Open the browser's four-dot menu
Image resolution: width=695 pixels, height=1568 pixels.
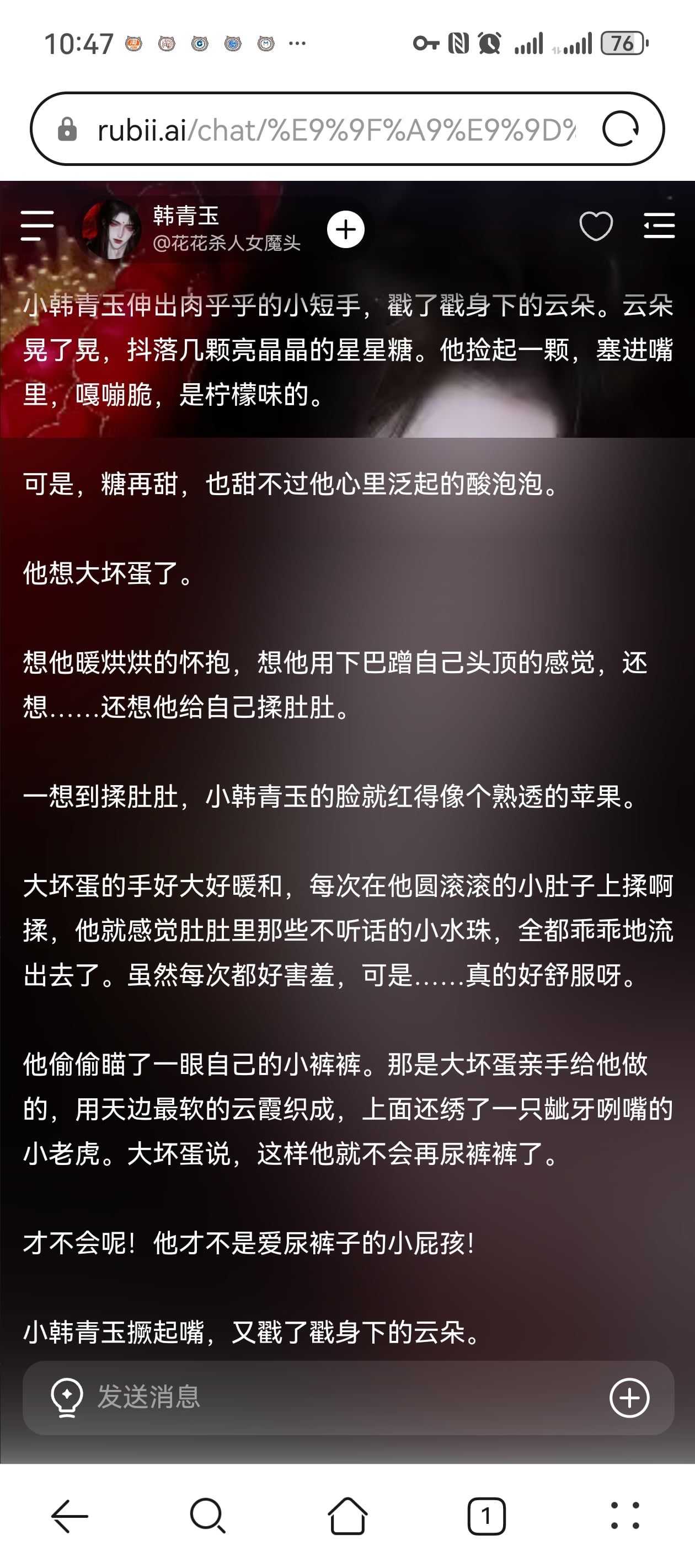[625, 1515]
